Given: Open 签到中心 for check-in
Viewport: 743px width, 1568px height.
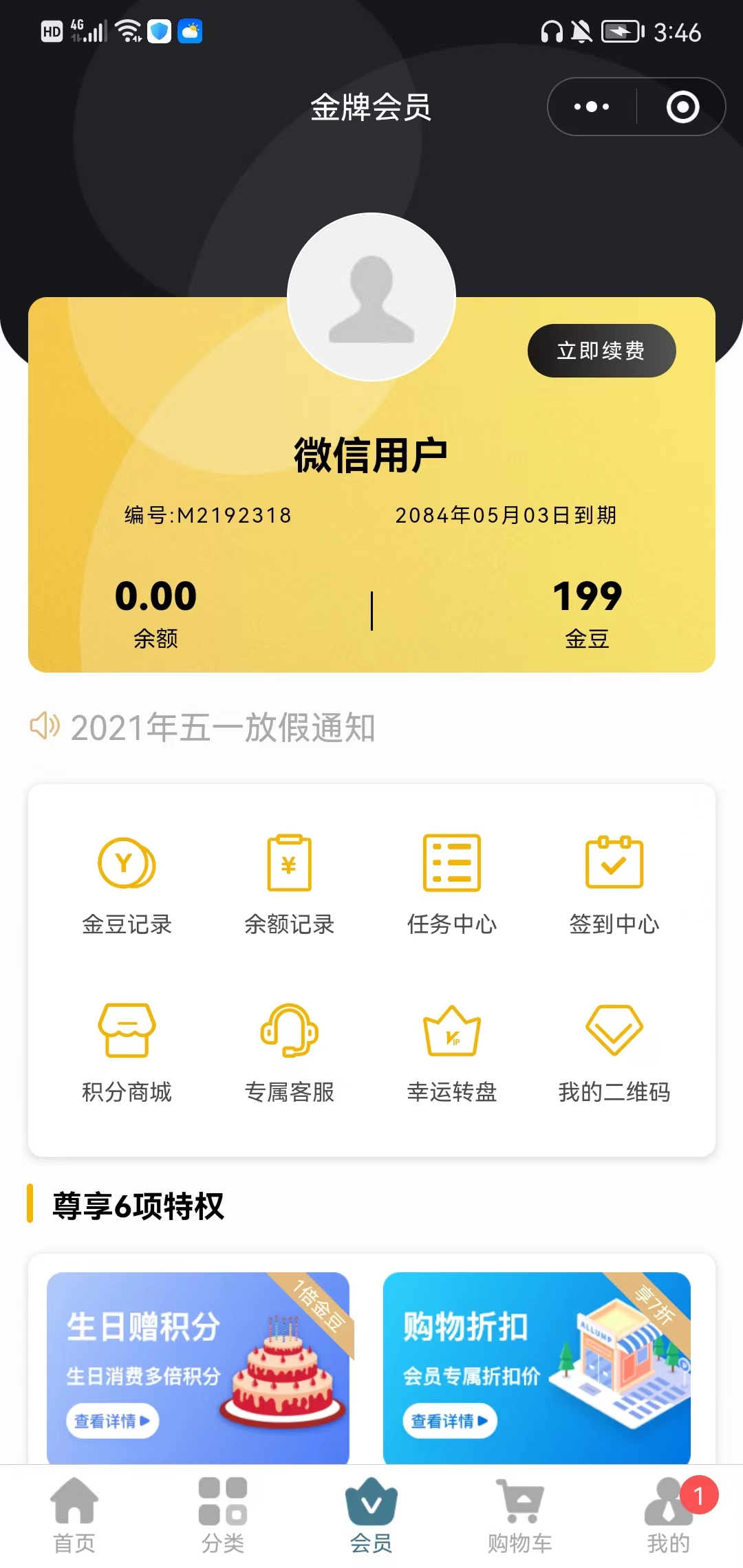Looking at the screenshot, I should point(614,884).
